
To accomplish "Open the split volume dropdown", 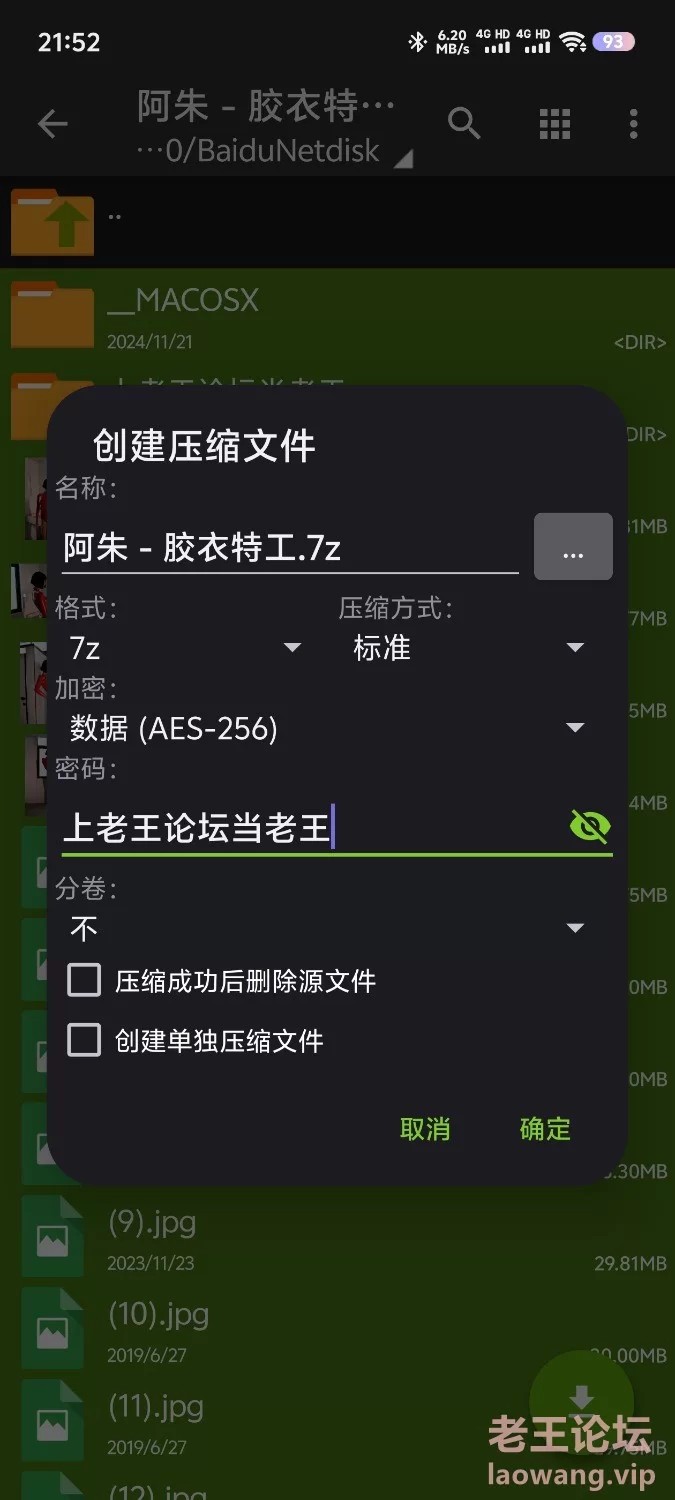I will (328, 929).
